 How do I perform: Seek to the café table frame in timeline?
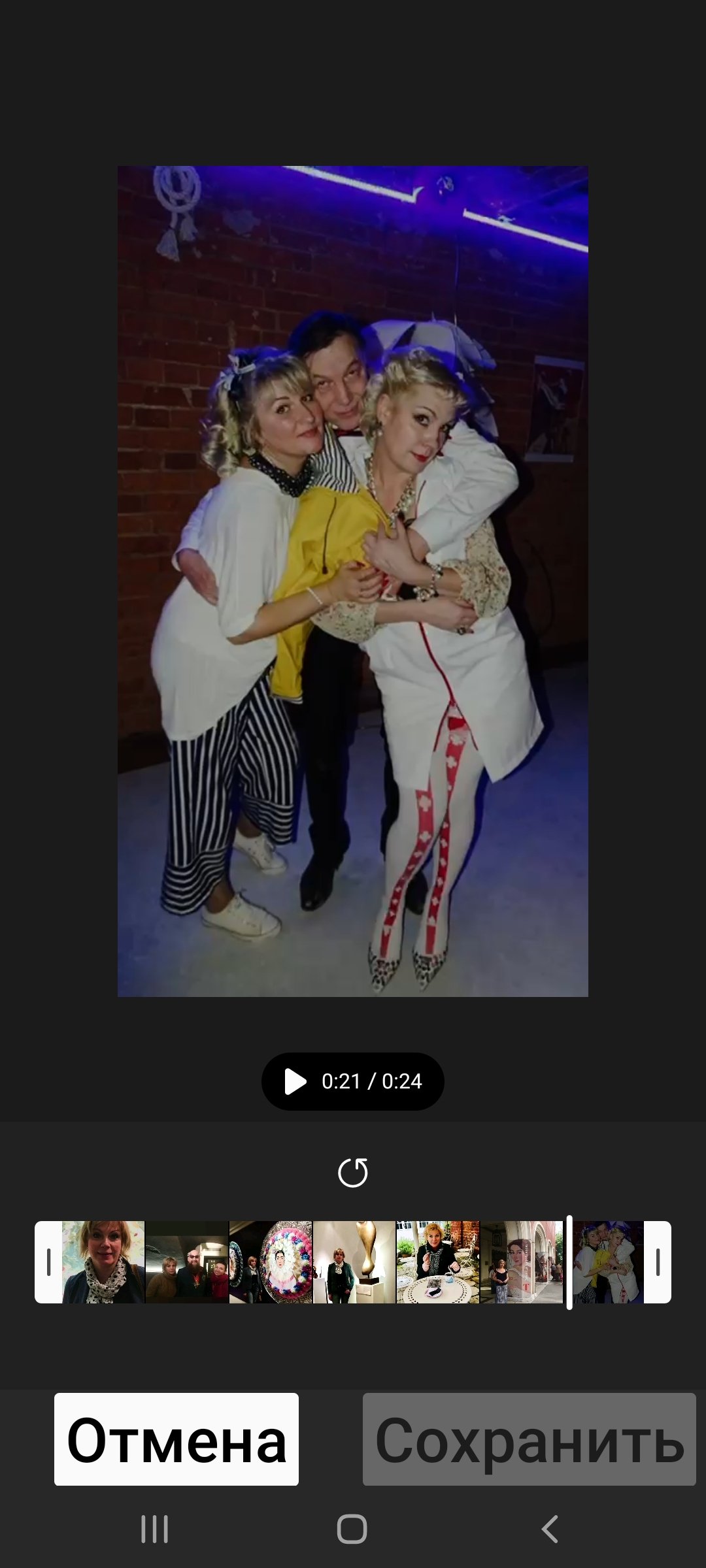[438, 1262]
